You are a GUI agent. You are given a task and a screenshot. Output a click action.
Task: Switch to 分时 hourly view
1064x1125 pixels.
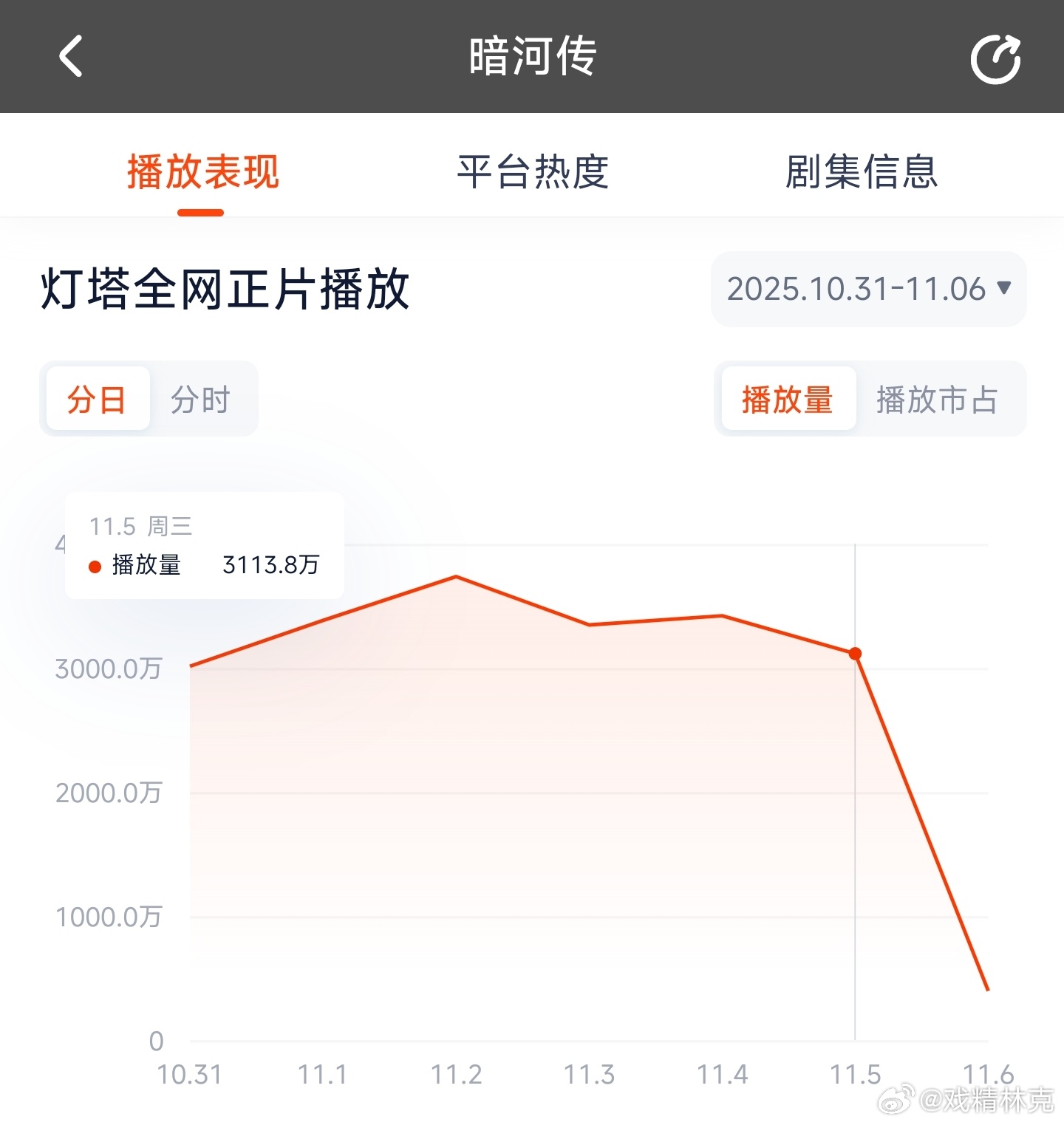click(x=202, y=399)
